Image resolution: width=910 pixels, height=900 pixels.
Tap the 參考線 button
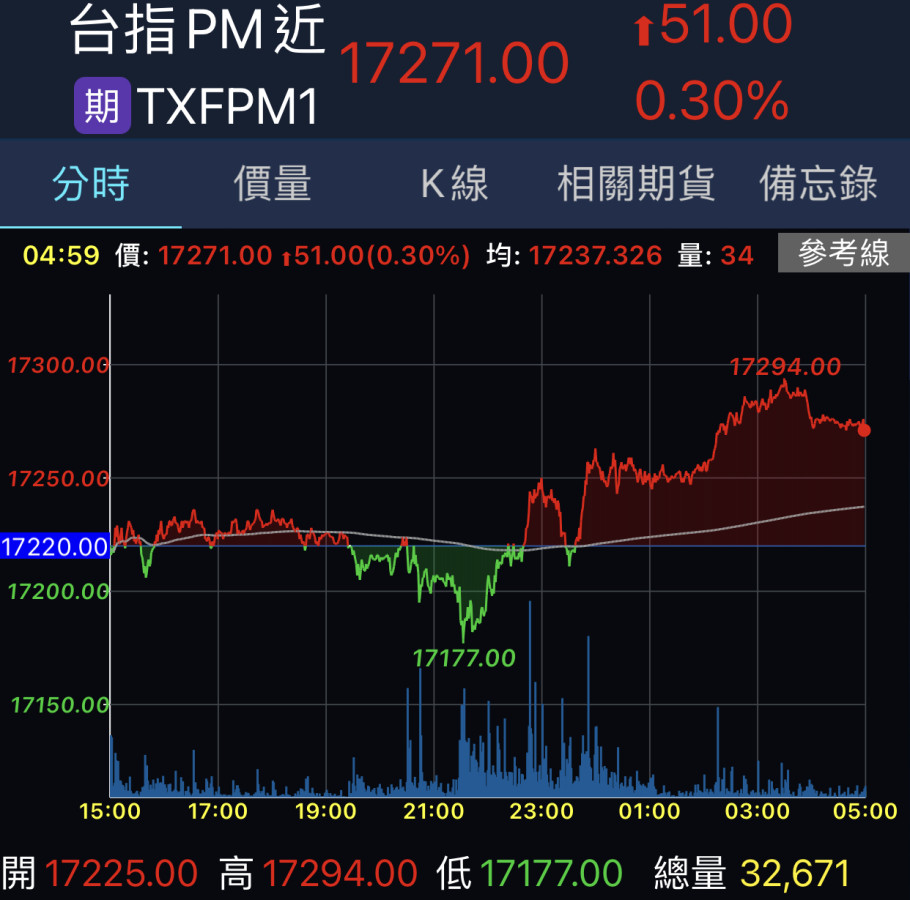[843, 254]
